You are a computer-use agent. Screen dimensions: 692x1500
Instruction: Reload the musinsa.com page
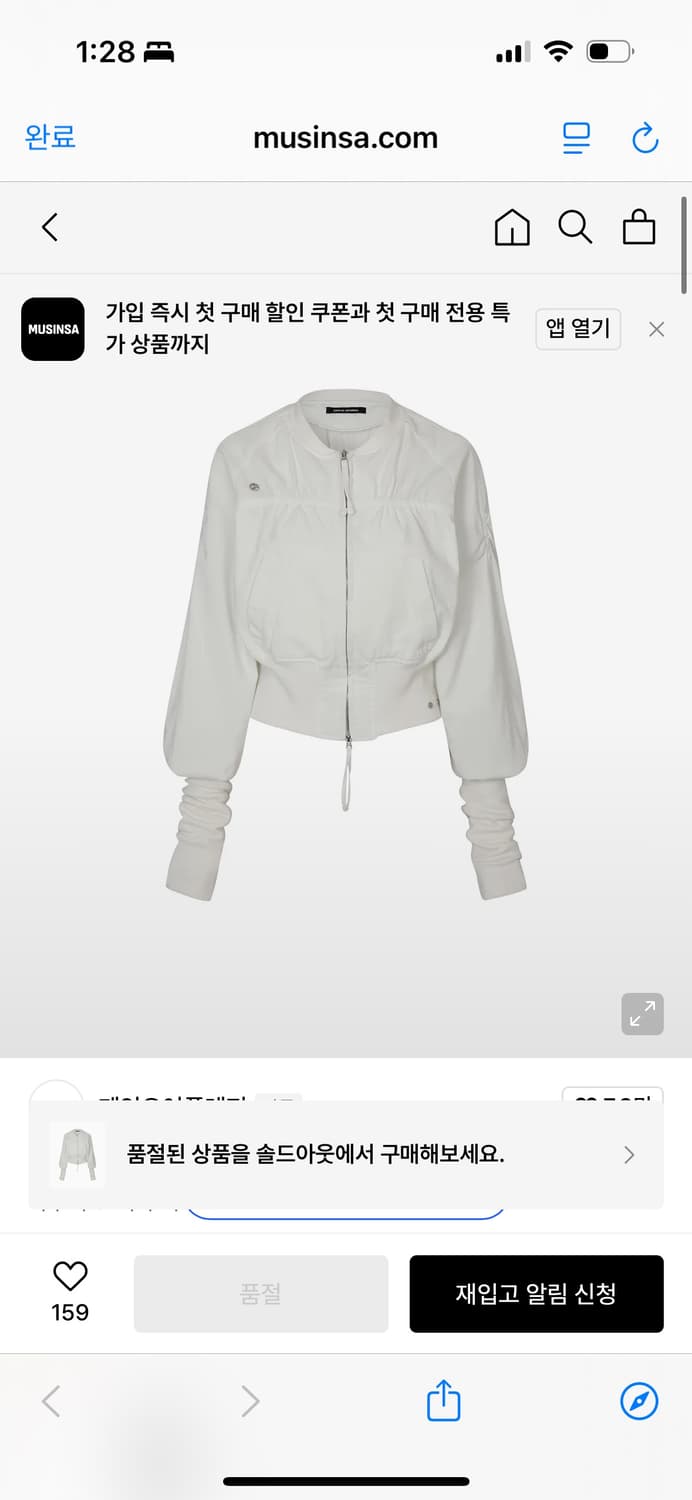[x=645, y=137]
